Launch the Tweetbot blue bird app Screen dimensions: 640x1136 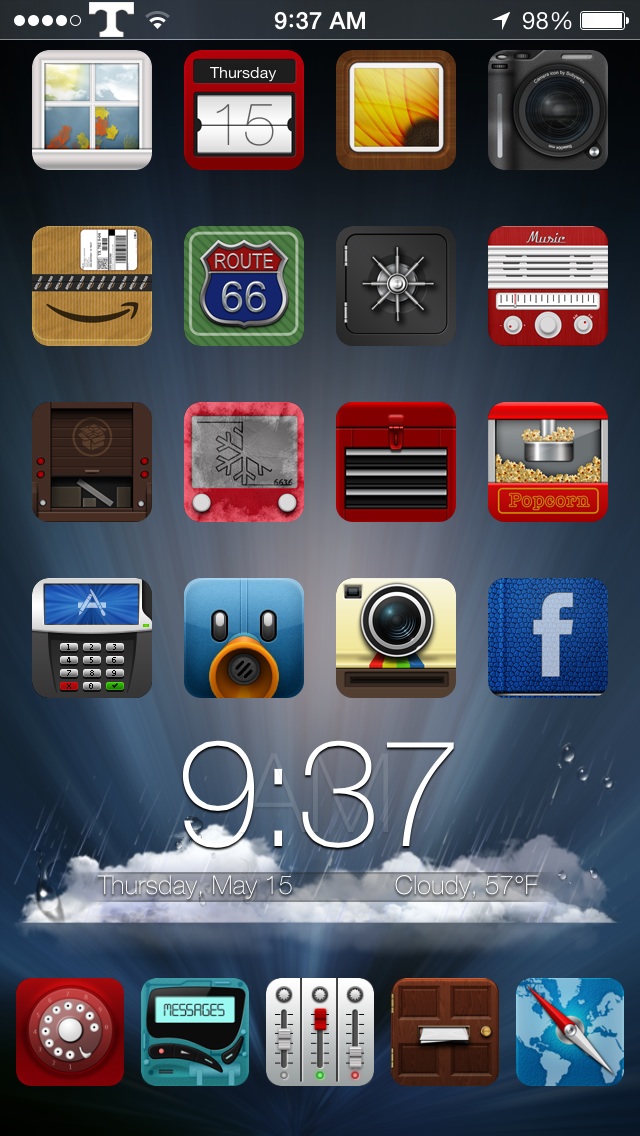[x=244, y=638]
